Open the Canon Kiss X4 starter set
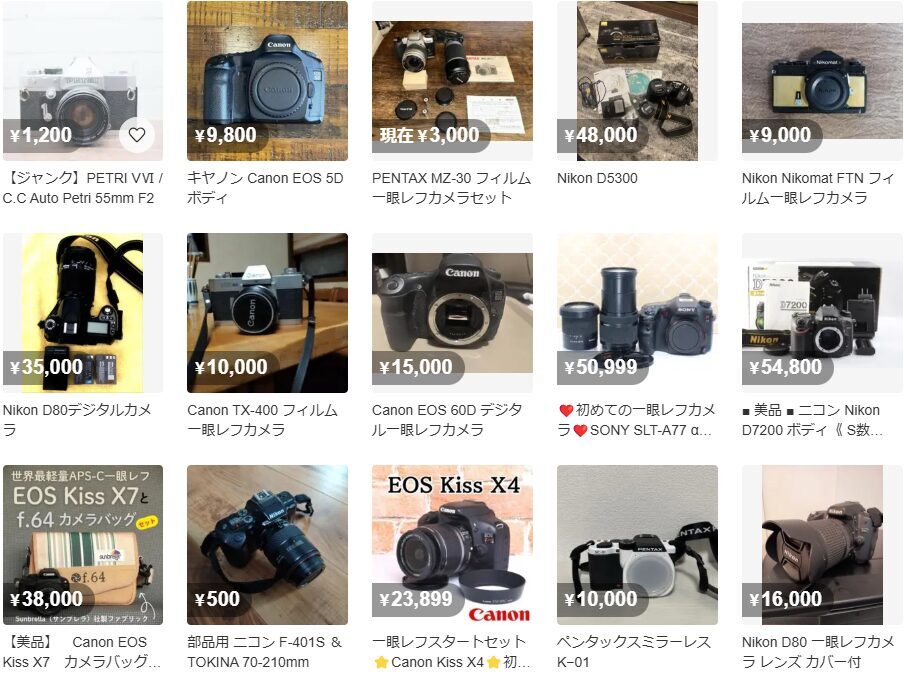The height and width of the screenshot is (684, 904). [452, 545]
